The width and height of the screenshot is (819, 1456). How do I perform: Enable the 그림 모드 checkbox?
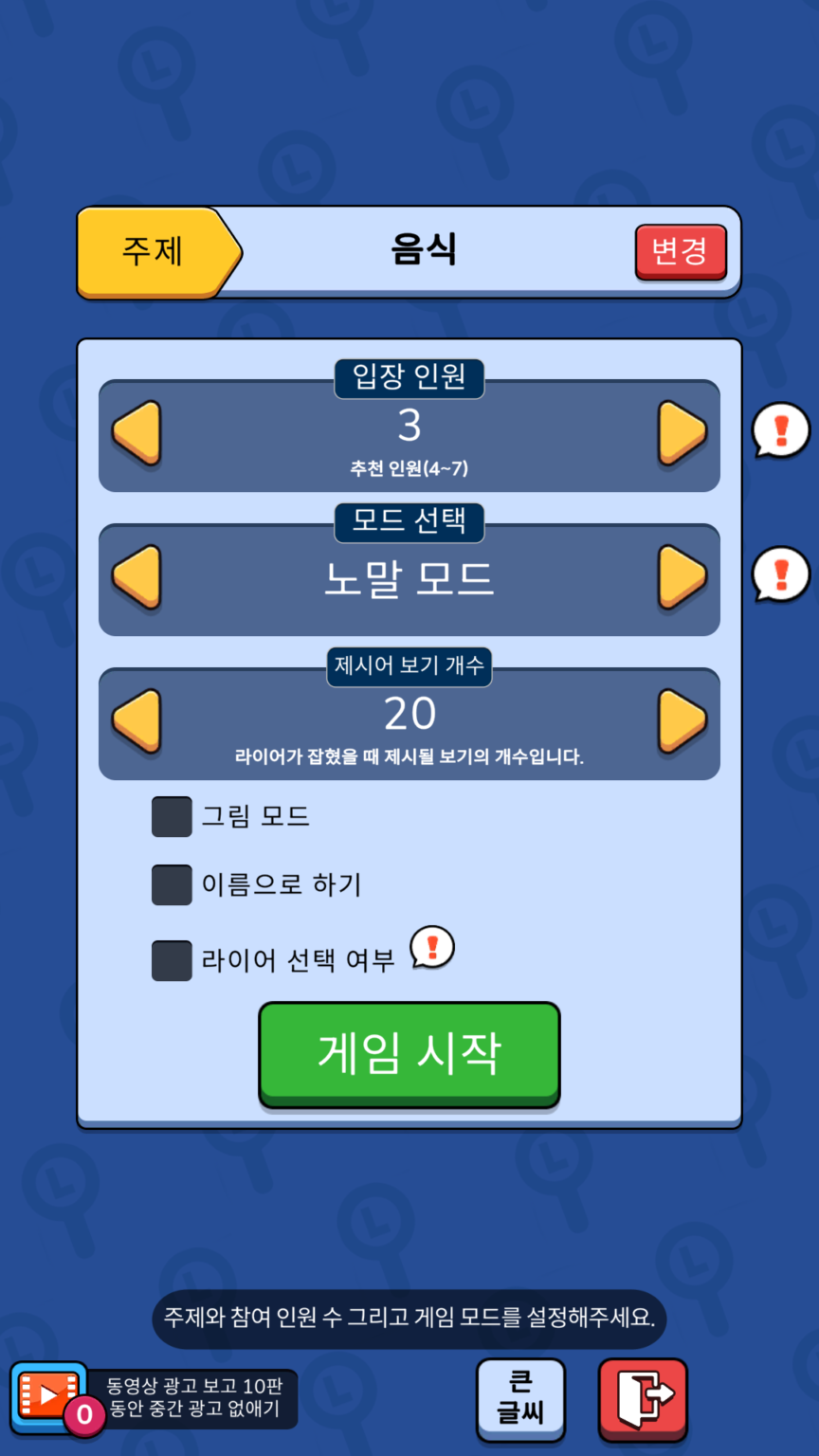click(172, 816)
